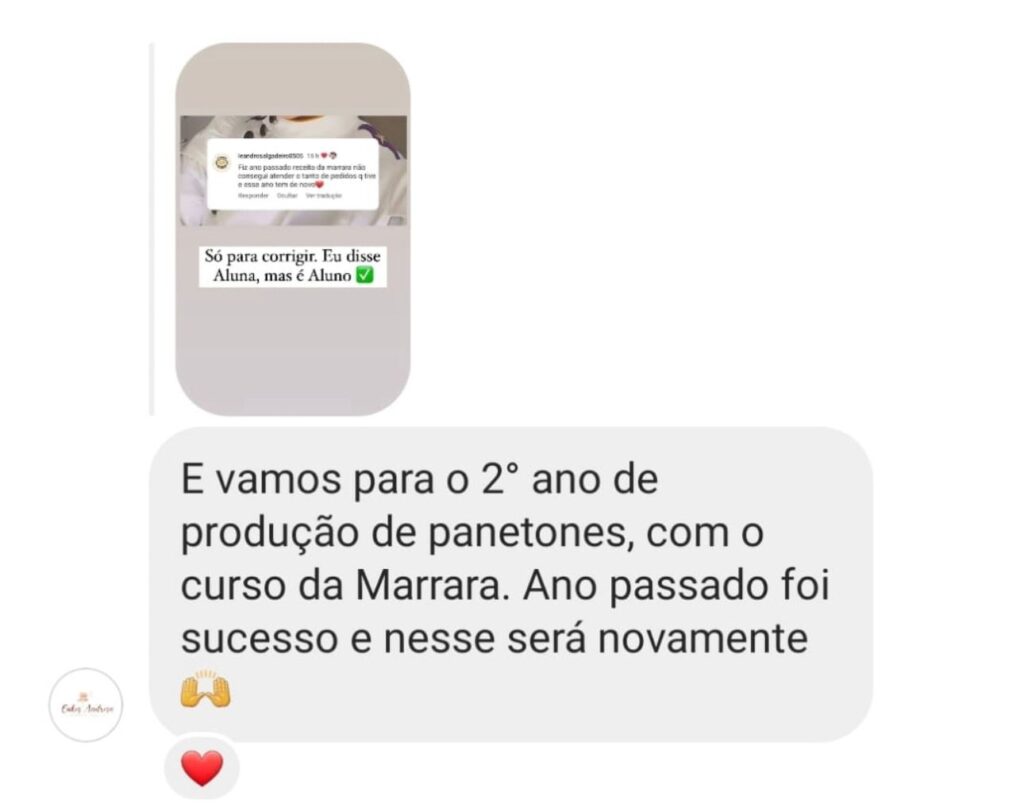
Task: Open the replied story thumbnail
Action: tap(292, 230)
